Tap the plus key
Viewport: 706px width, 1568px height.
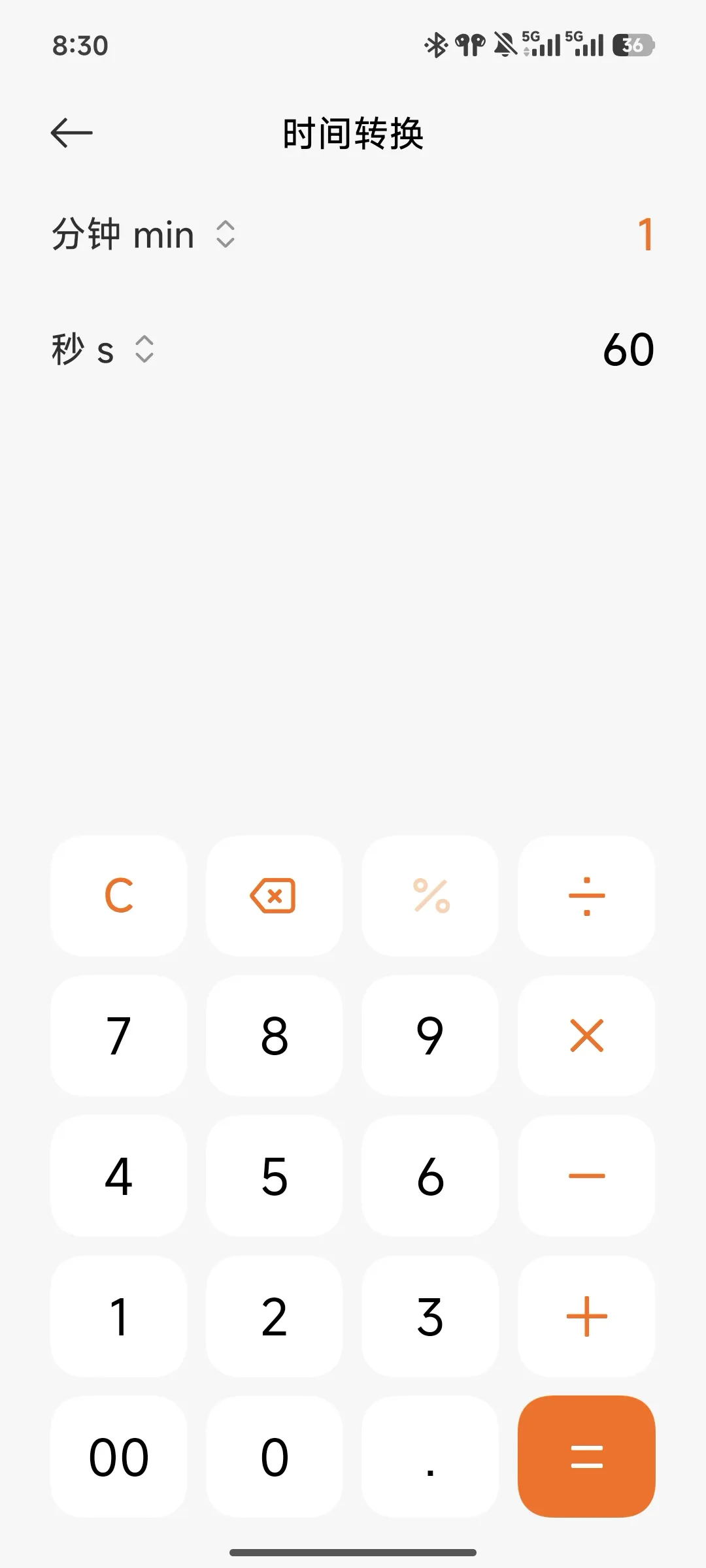coord(586,1316)
